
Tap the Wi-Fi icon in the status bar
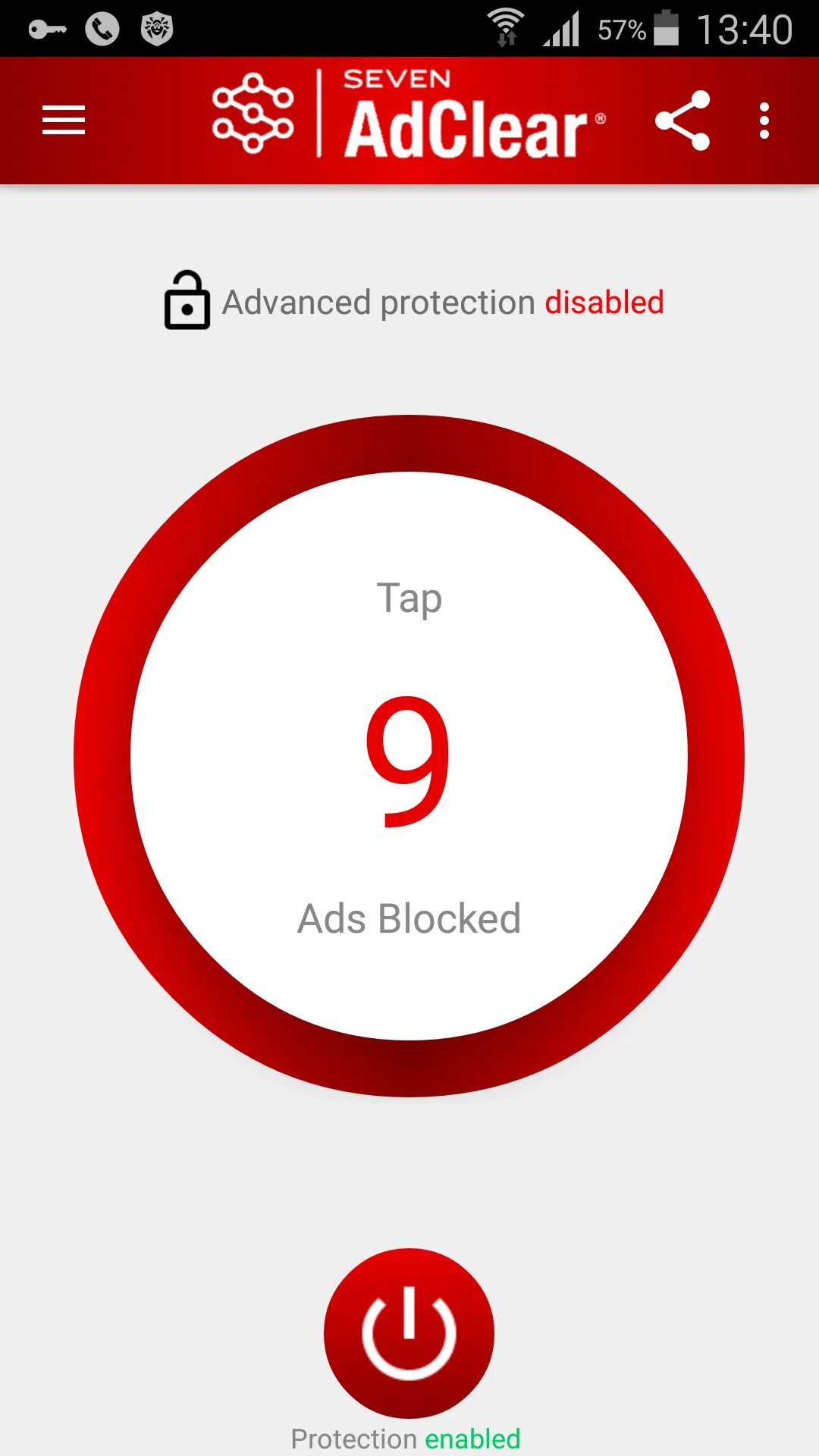[x=507, y=25]
